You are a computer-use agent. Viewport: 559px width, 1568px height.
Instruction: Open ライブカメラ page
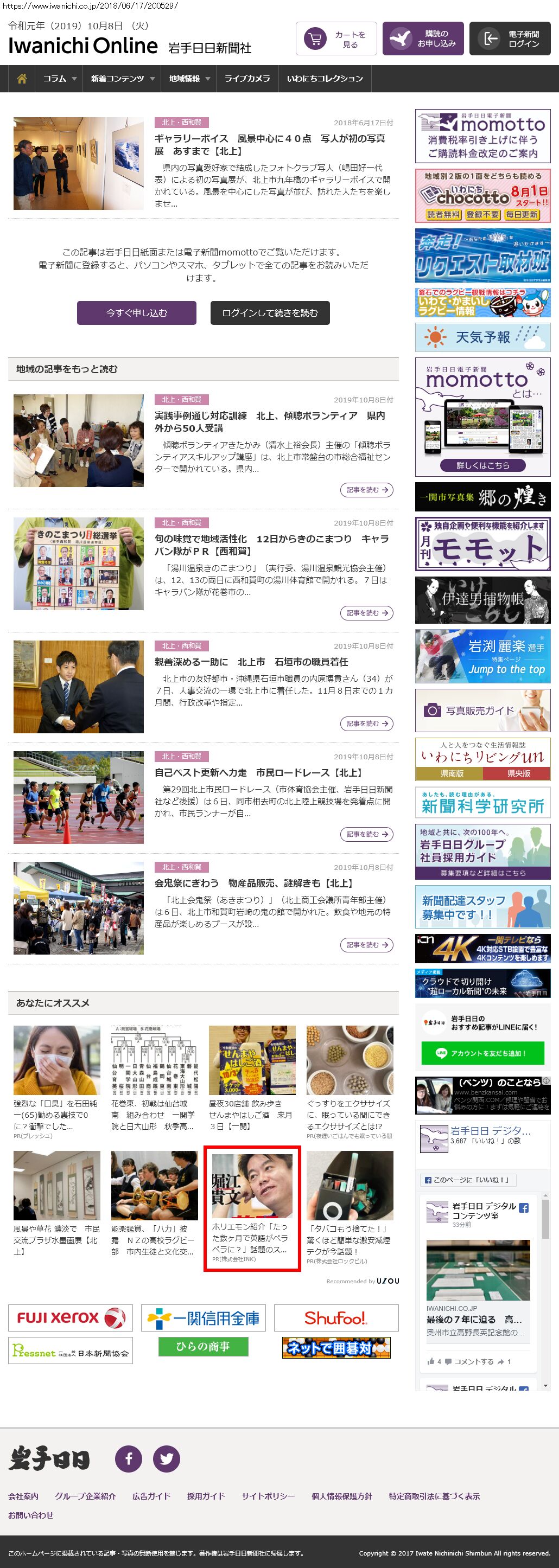pos(246,79)
